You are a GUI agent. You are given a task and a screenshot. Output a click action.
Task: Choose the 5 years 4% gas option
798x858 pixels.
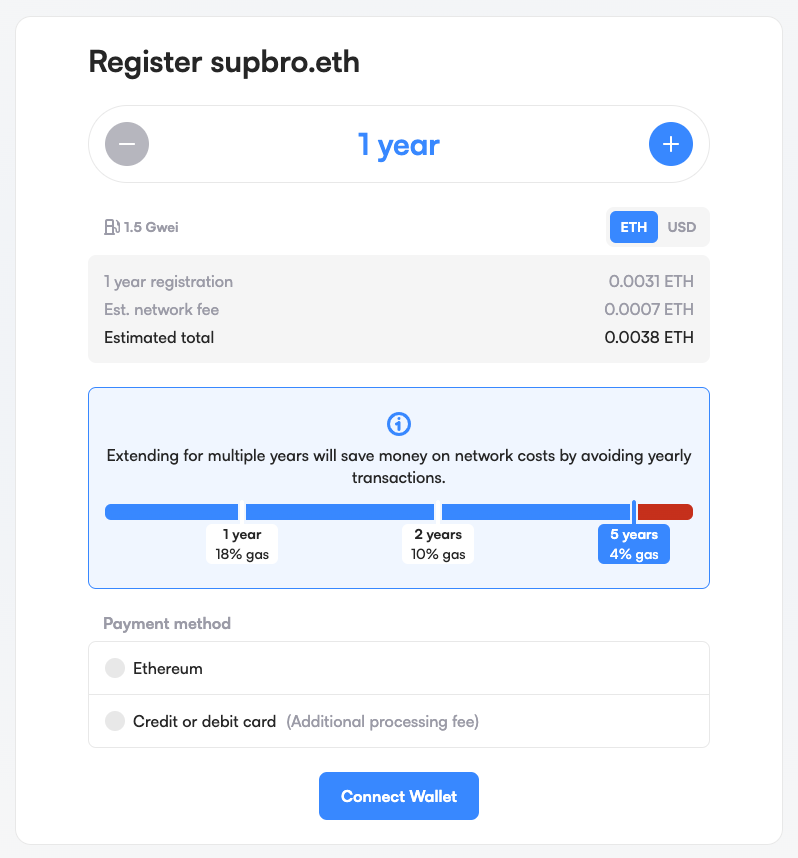coord(634,544)
